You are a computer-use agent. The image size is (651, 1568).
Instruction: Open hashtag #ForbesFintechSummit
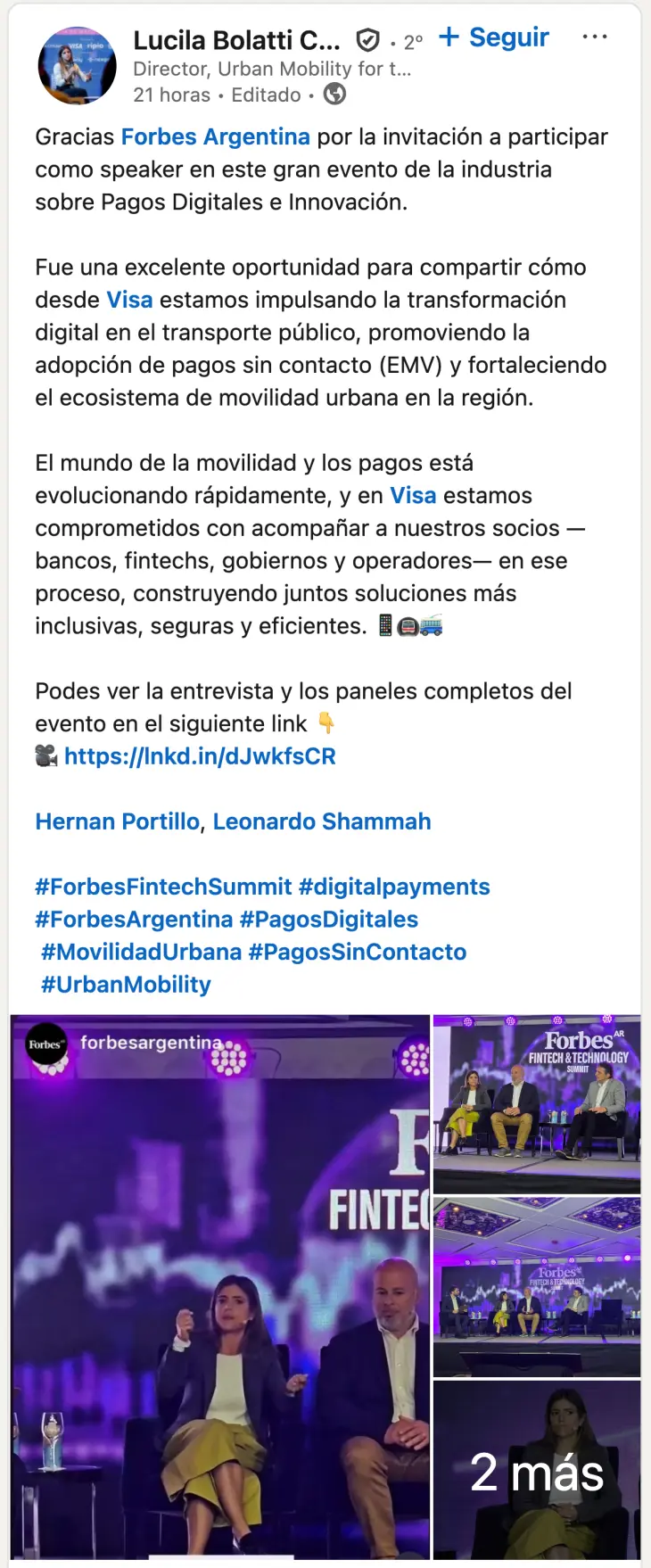pos(163,887)
